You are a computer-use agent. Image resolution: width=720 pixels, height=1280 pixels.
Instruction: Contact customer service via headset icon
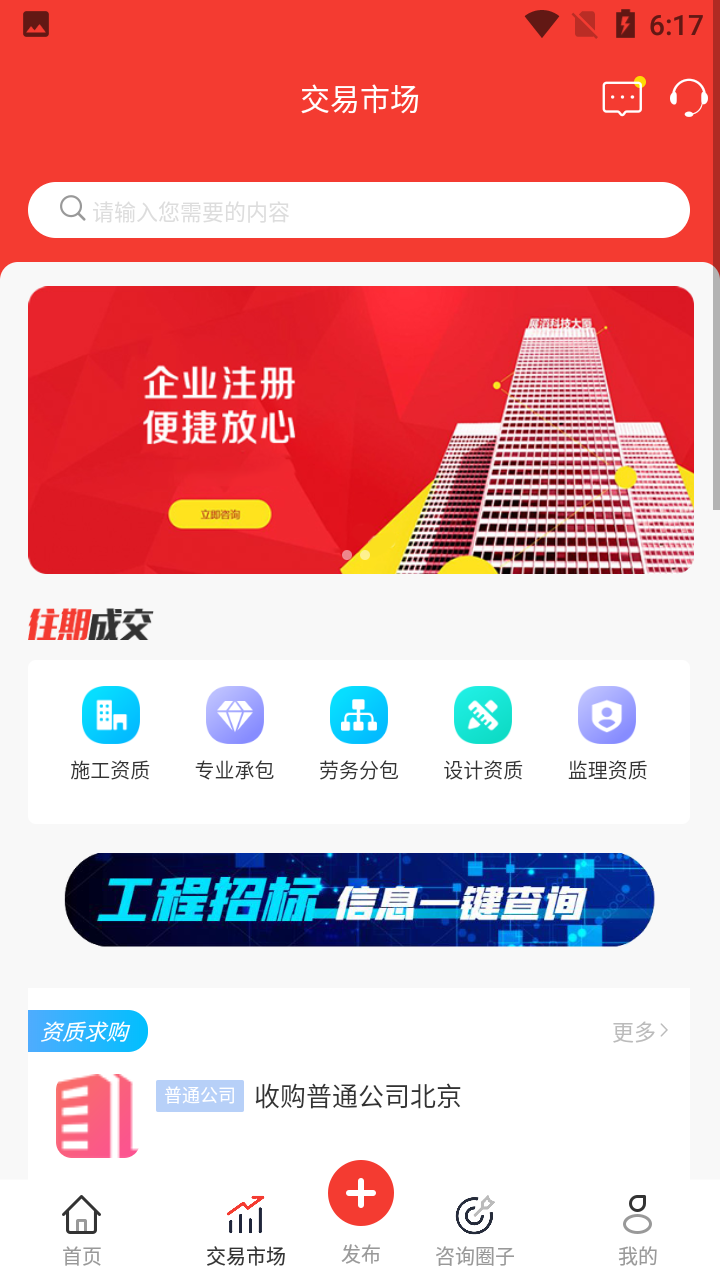click(686, 98)
